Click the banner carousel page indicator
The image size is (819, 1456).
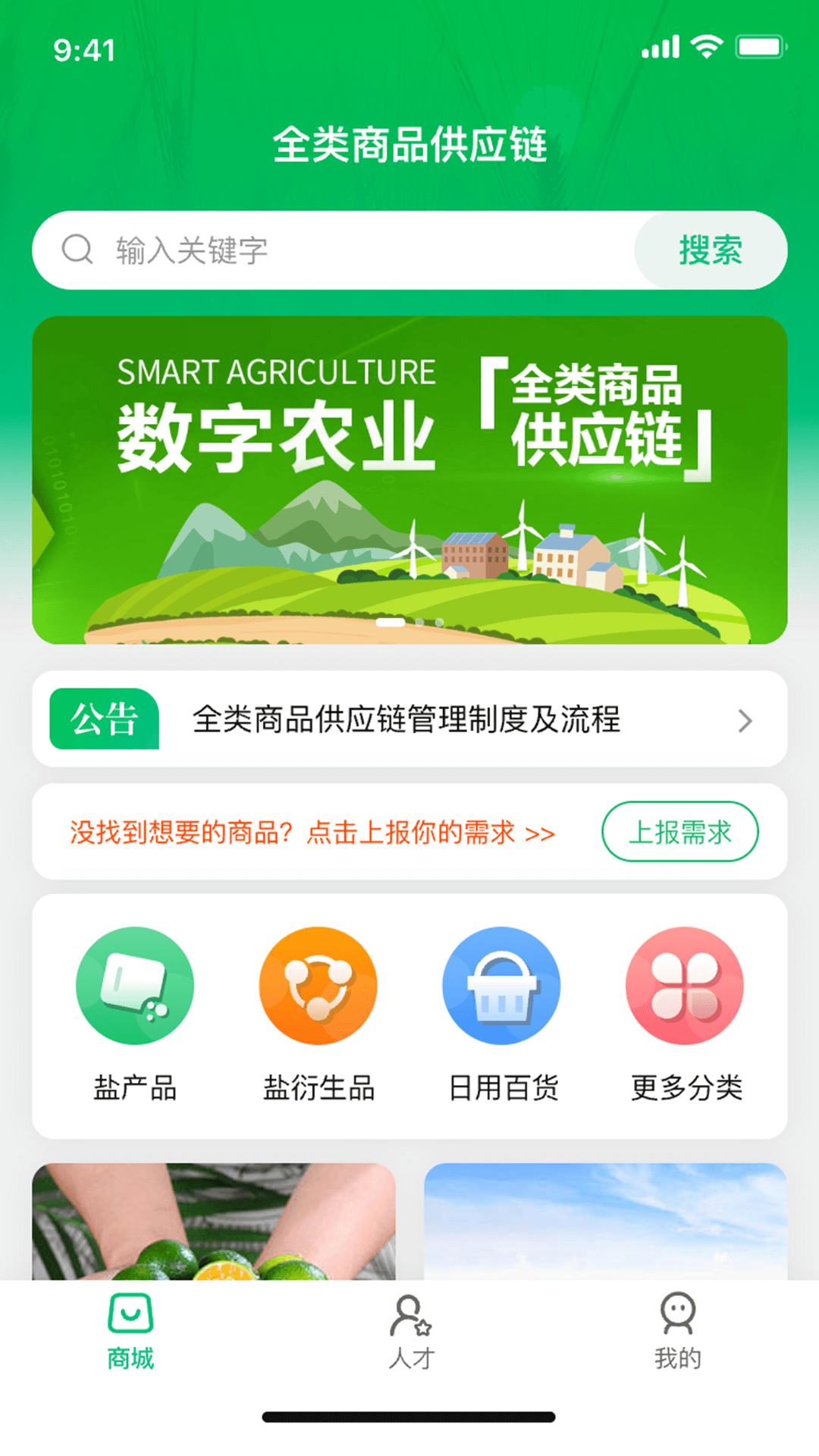pyautogui.click(x=393, y=622)
